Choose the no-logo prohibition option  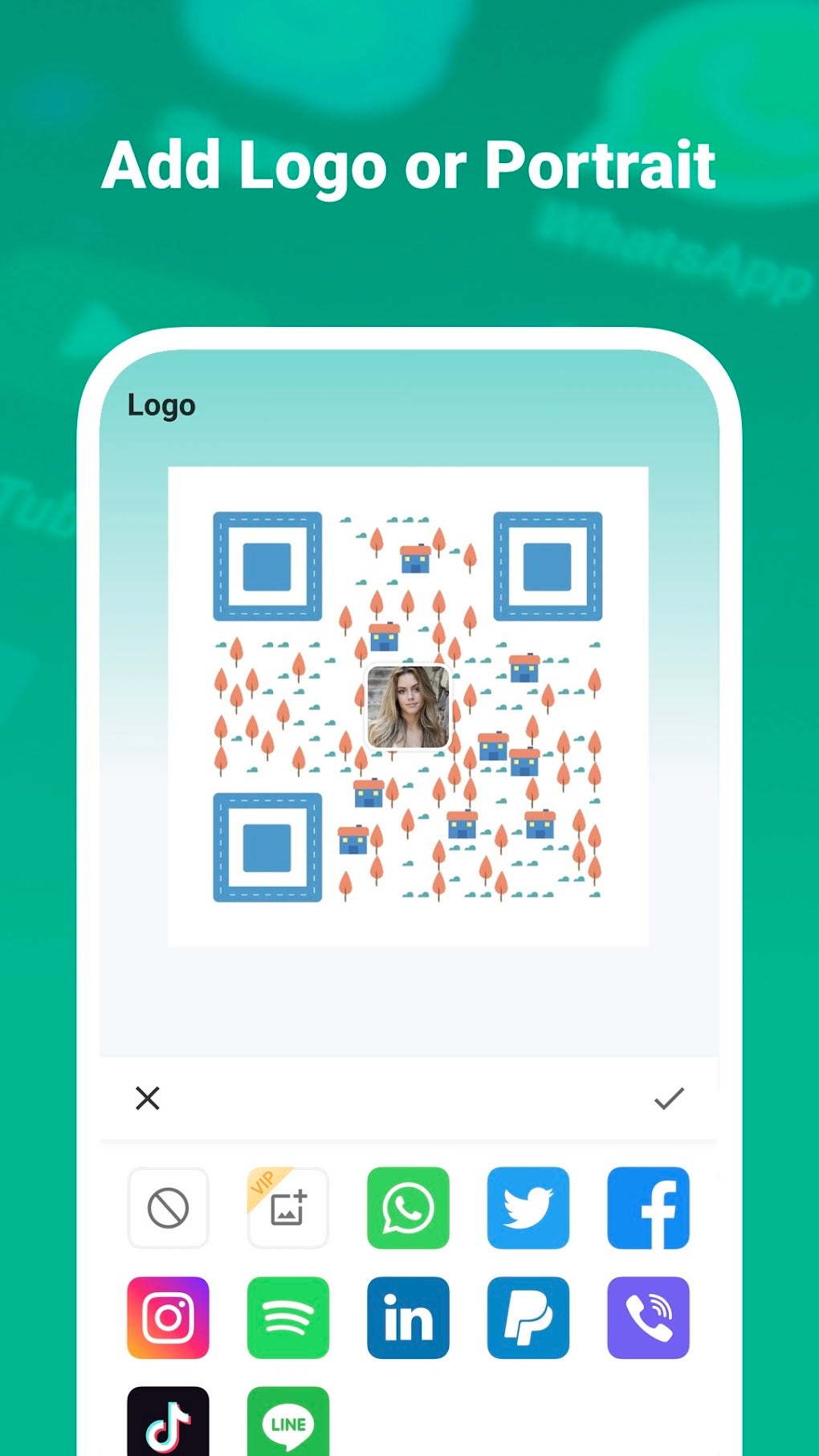[x=168, y=1209]
